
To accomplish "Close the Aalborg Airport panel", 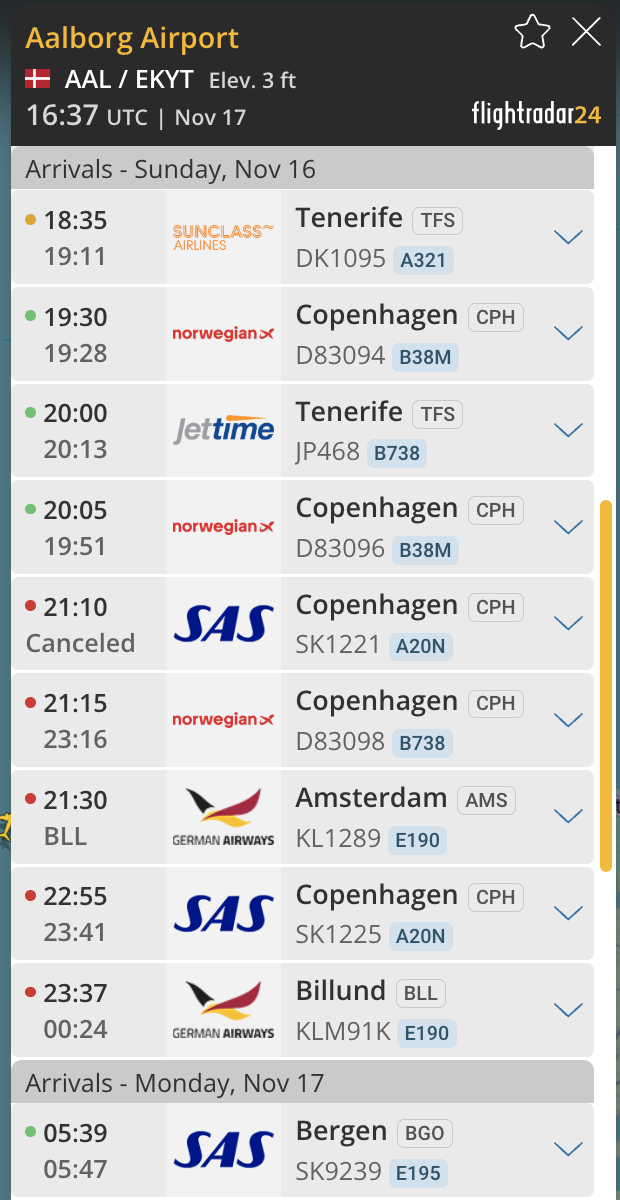I will point(586,33).
